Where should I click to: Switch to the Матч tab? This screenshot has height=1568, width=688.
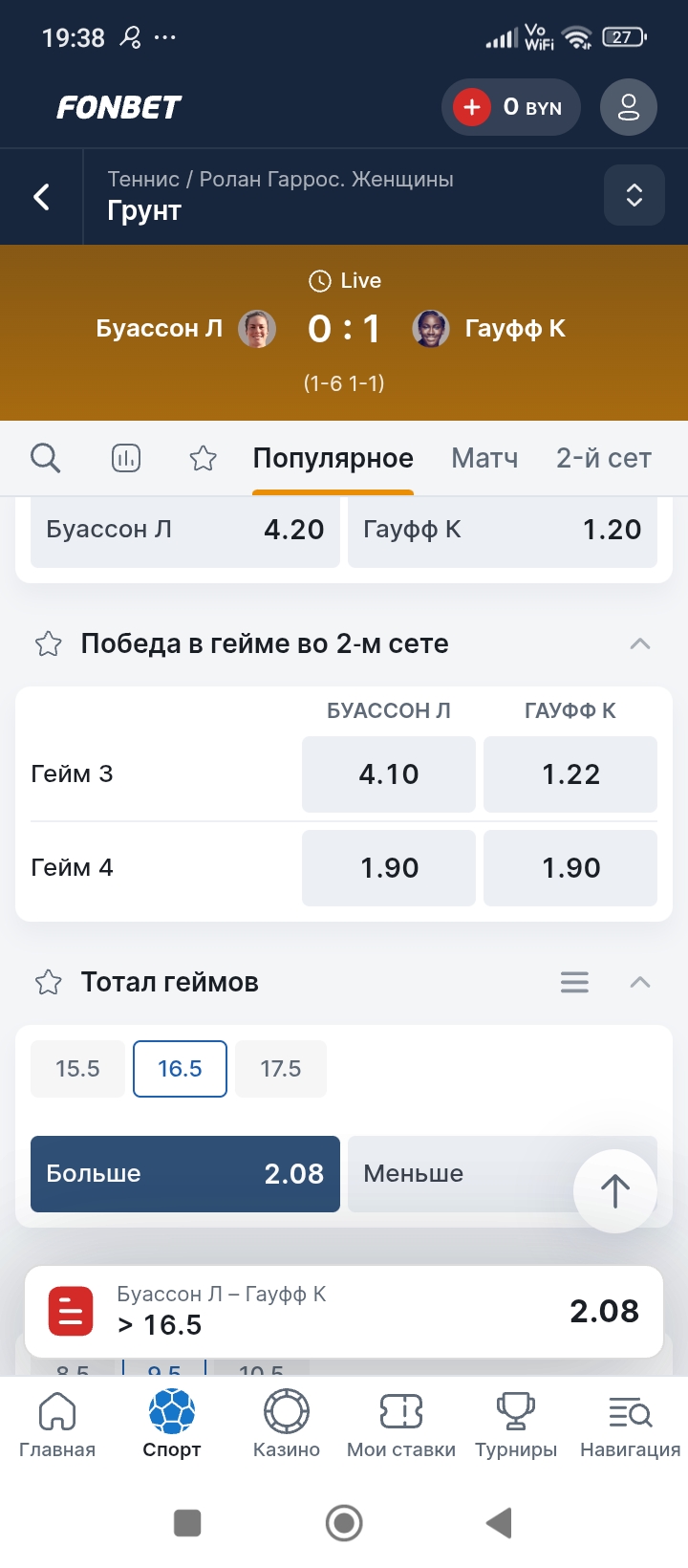(x=484, y=458)
